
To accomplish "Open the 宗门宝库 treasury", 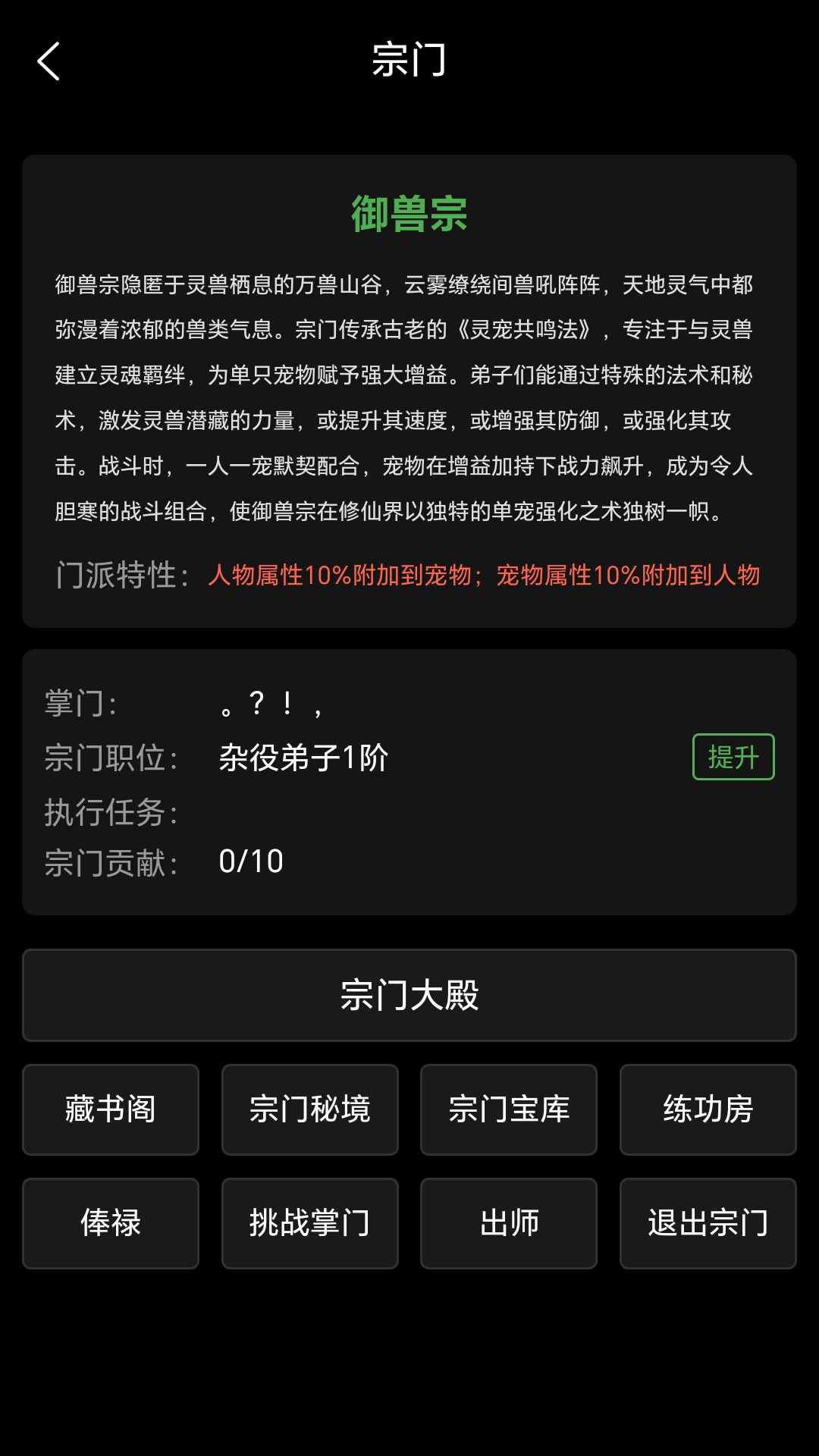I will coord(509,1109).
